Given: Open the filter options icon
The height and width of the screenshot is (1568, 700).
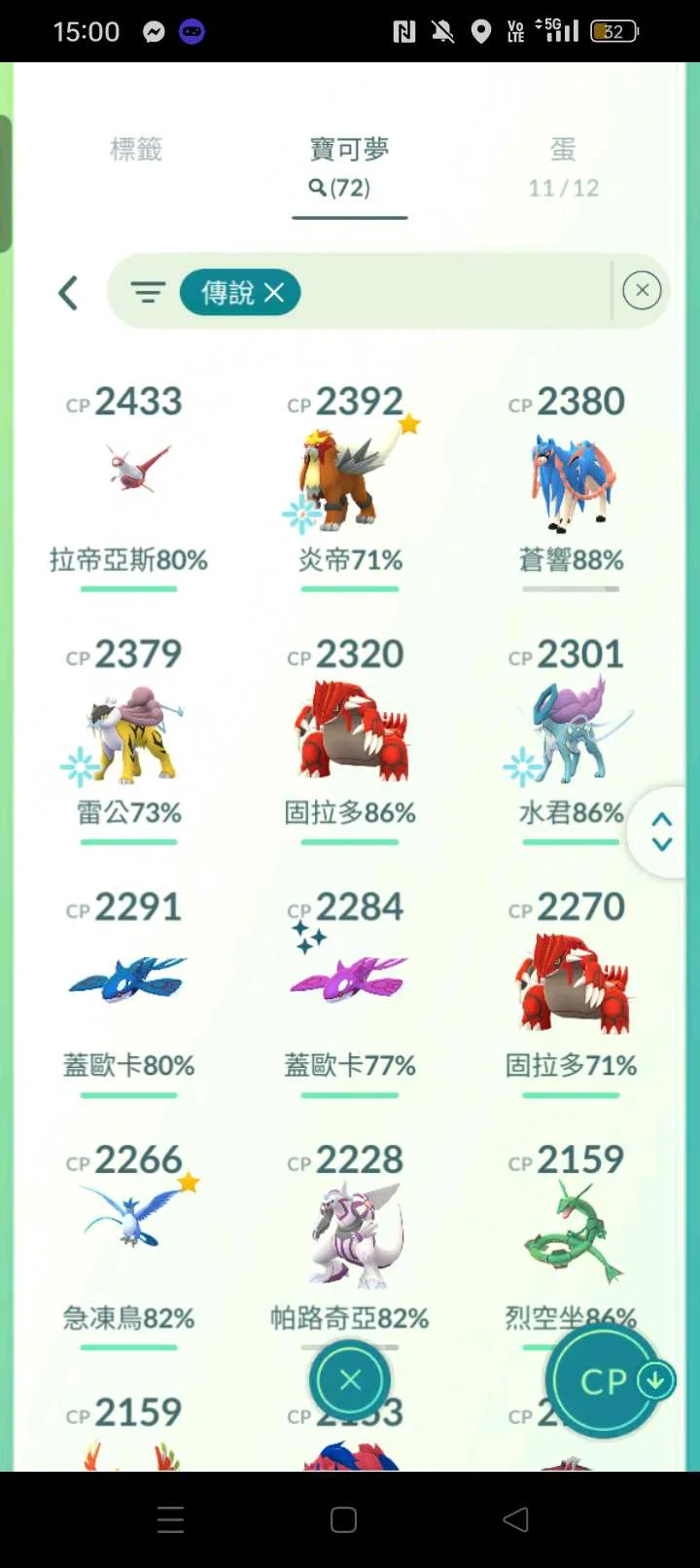Looking at the screenshot, I should (148, 292).
